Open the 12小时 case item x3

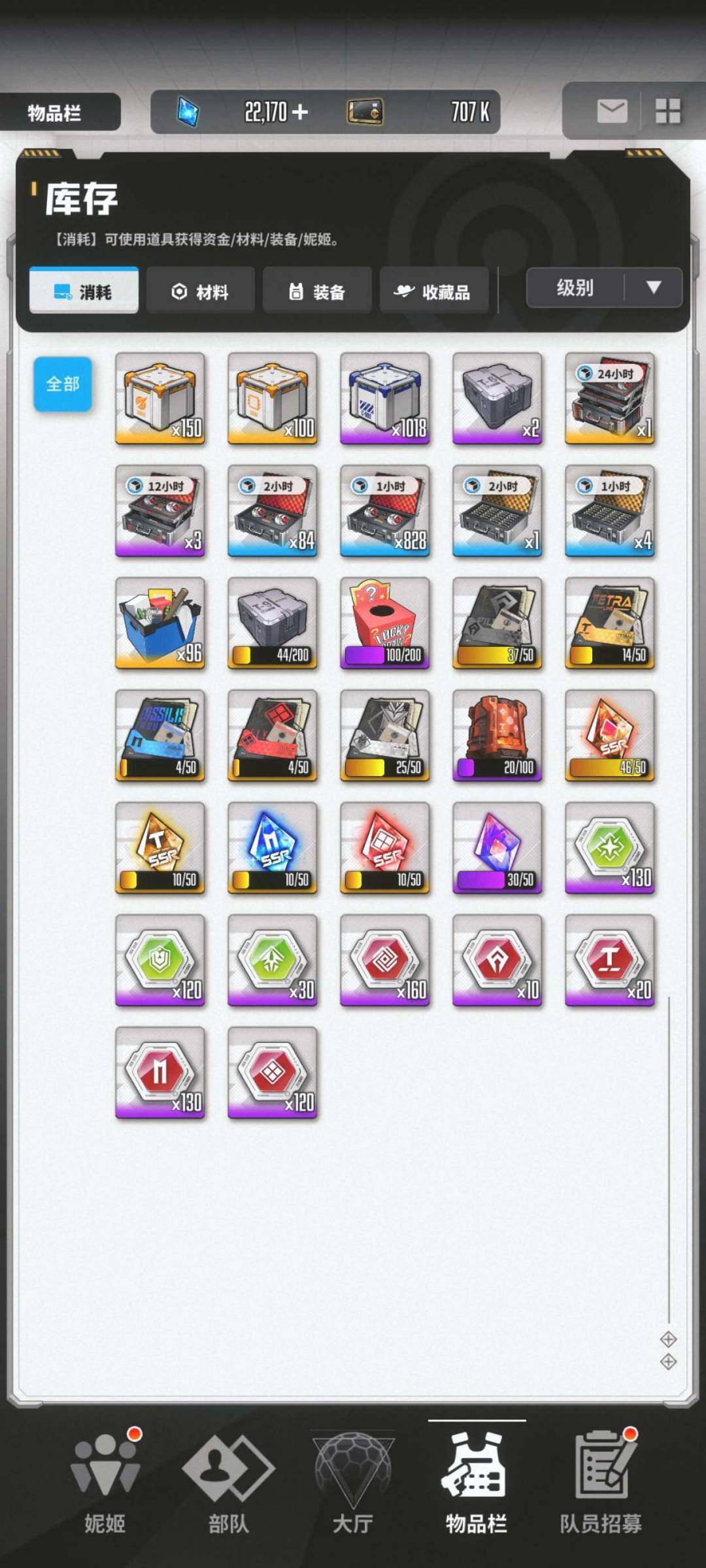(160, 511)
